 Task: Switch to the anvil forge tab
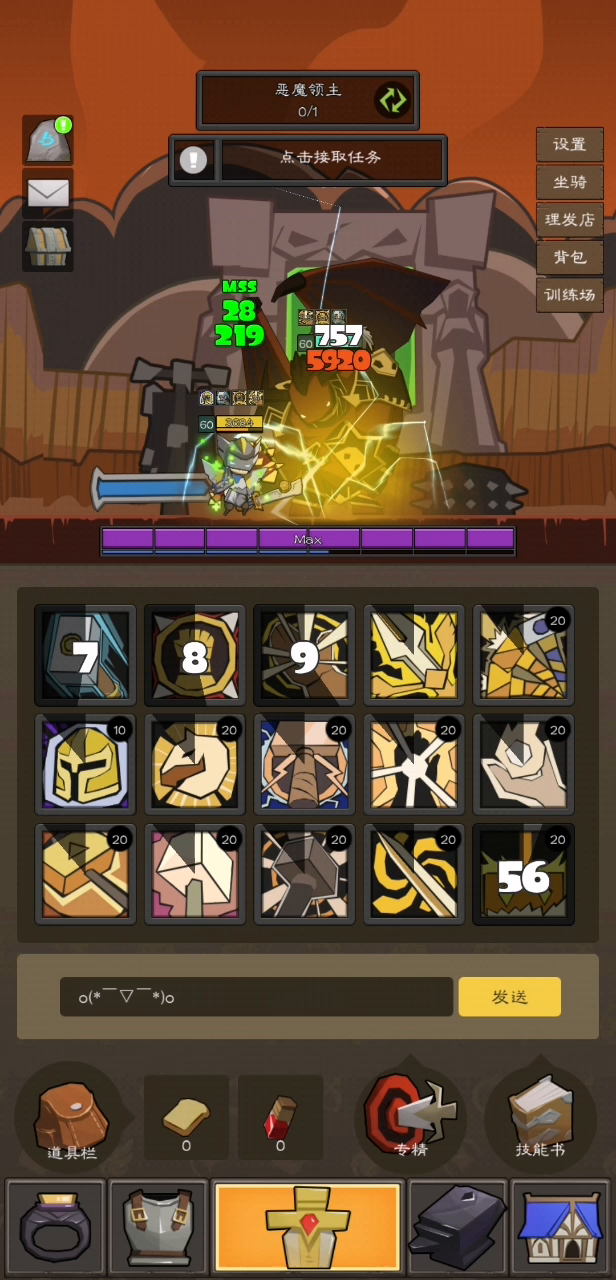click(458, 1228)
